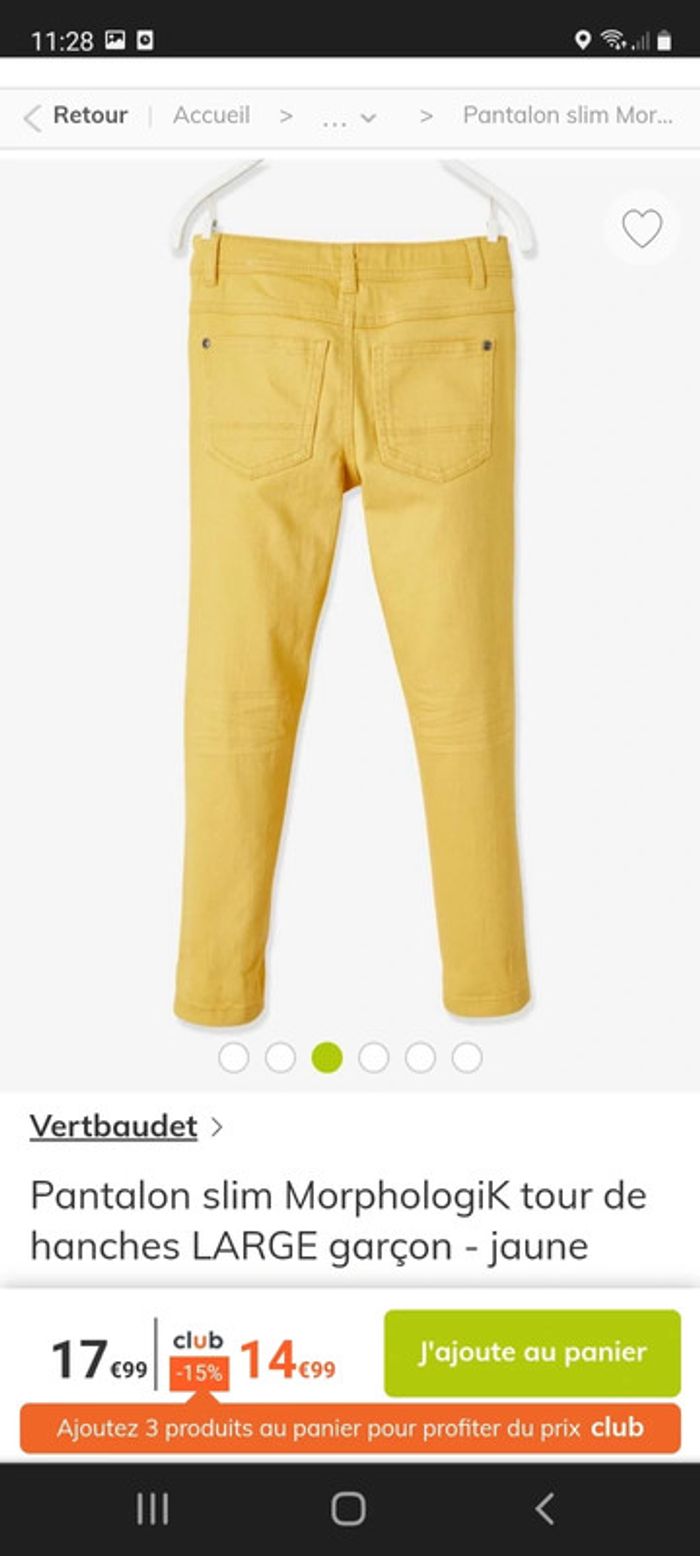This screenshot has height=1556, width=700.
Task: Open recent apps in navigation bar
Action: tap(152, 1508)
